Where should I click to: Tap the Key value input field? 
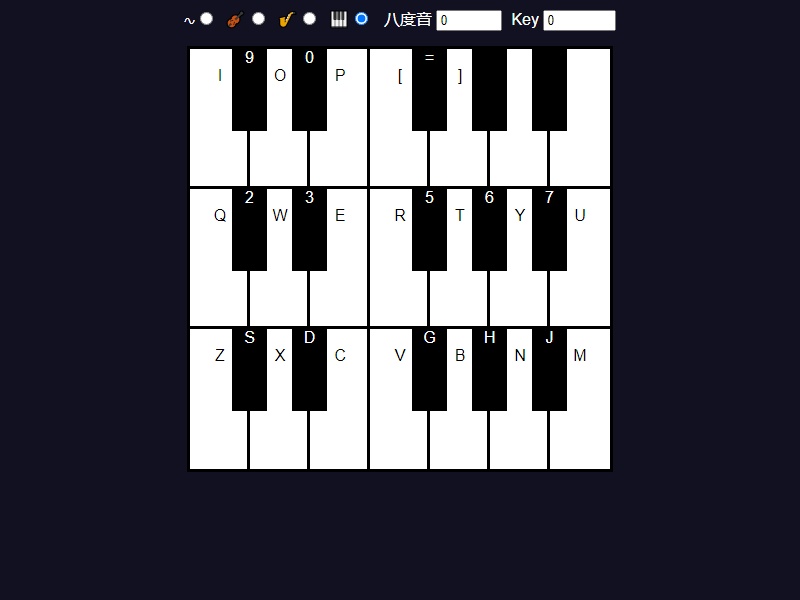[x=578, y=20]
